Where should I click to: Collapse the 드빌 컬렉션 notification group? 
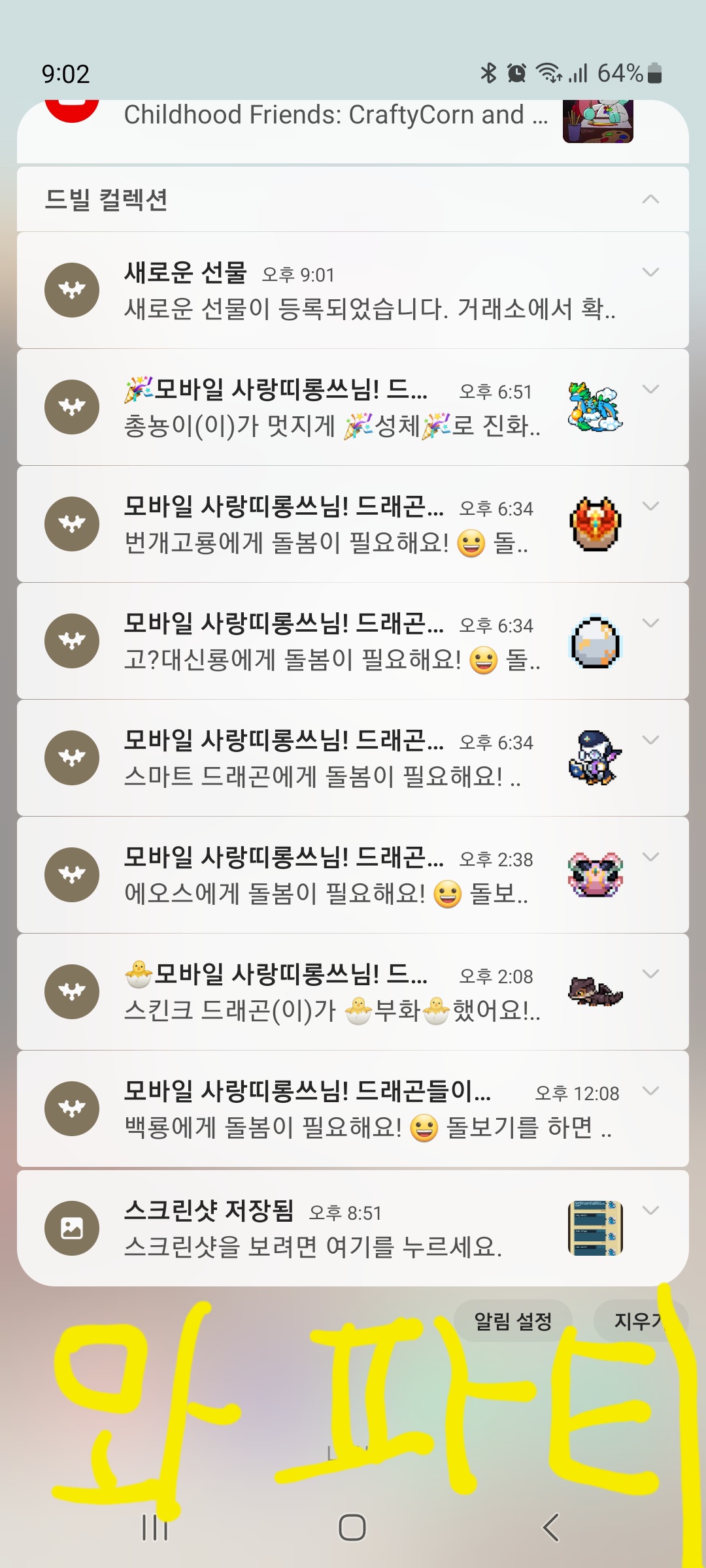650,199
